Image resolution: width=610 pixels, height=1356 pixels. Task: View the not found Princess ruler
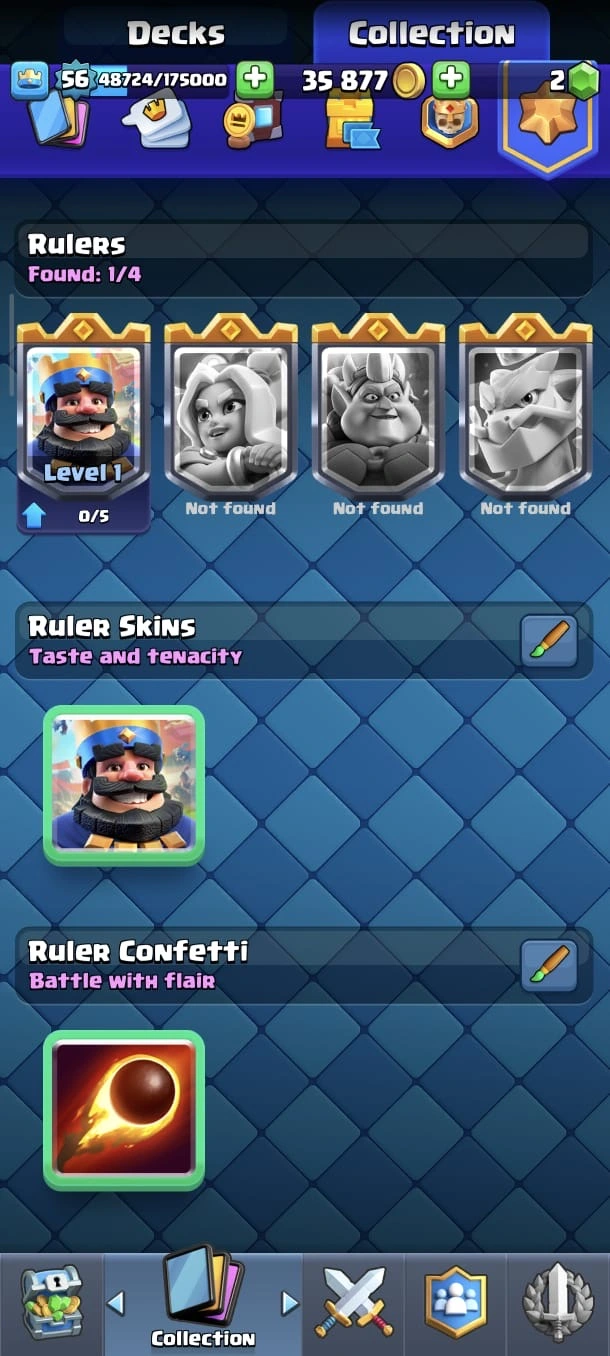pyautogui.click(x=230, y=415)
